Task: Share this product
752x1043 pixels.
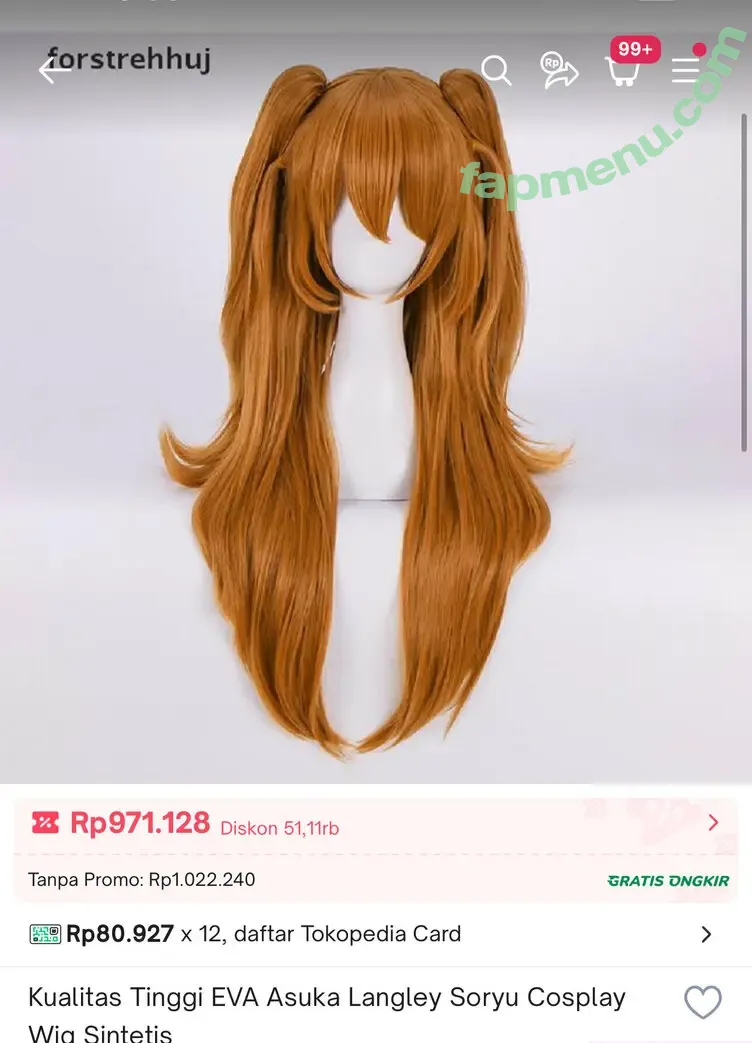Action: click(560, 70)
